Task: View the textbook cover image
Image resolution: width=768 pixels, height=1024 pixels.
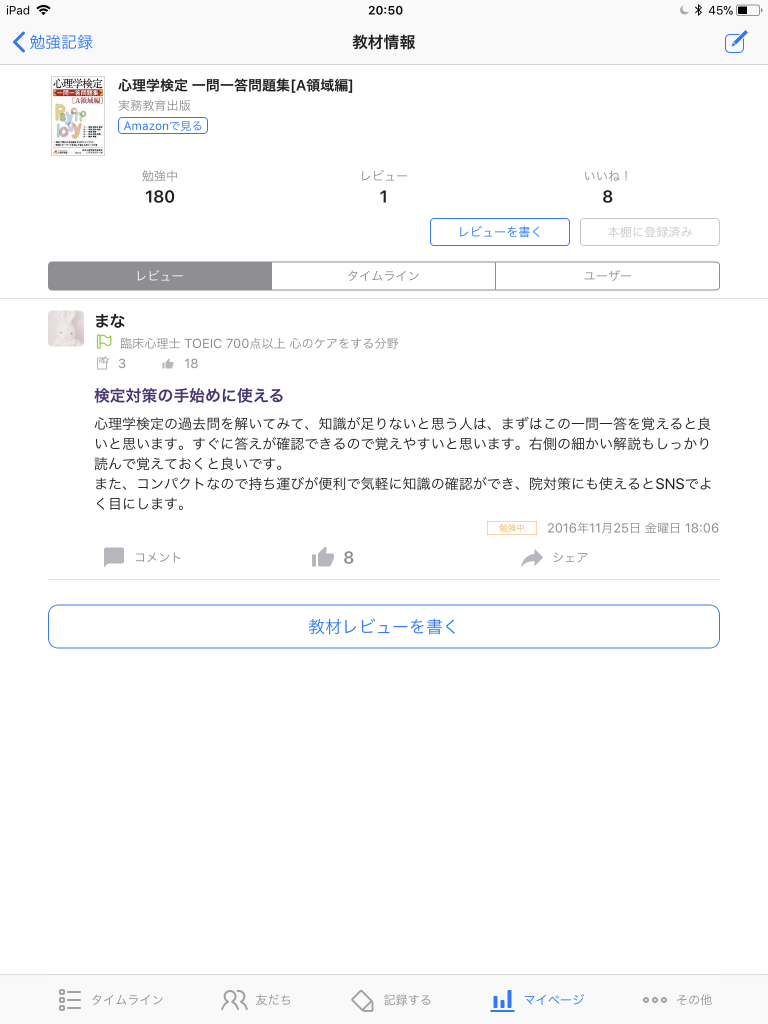Action: click(x=78, y=116)
